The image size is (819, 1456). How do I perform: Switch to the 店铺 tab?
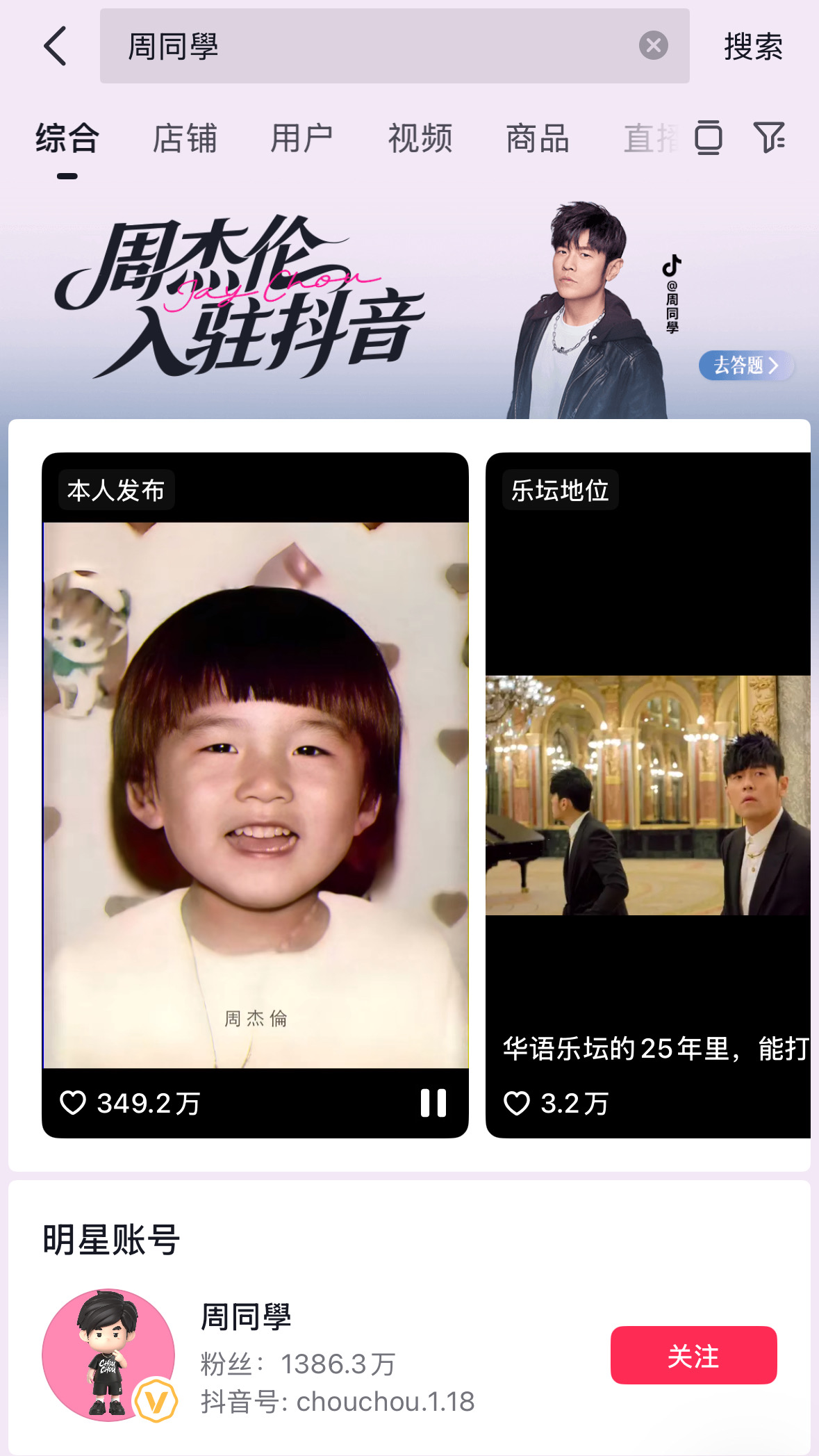point(185,138)
